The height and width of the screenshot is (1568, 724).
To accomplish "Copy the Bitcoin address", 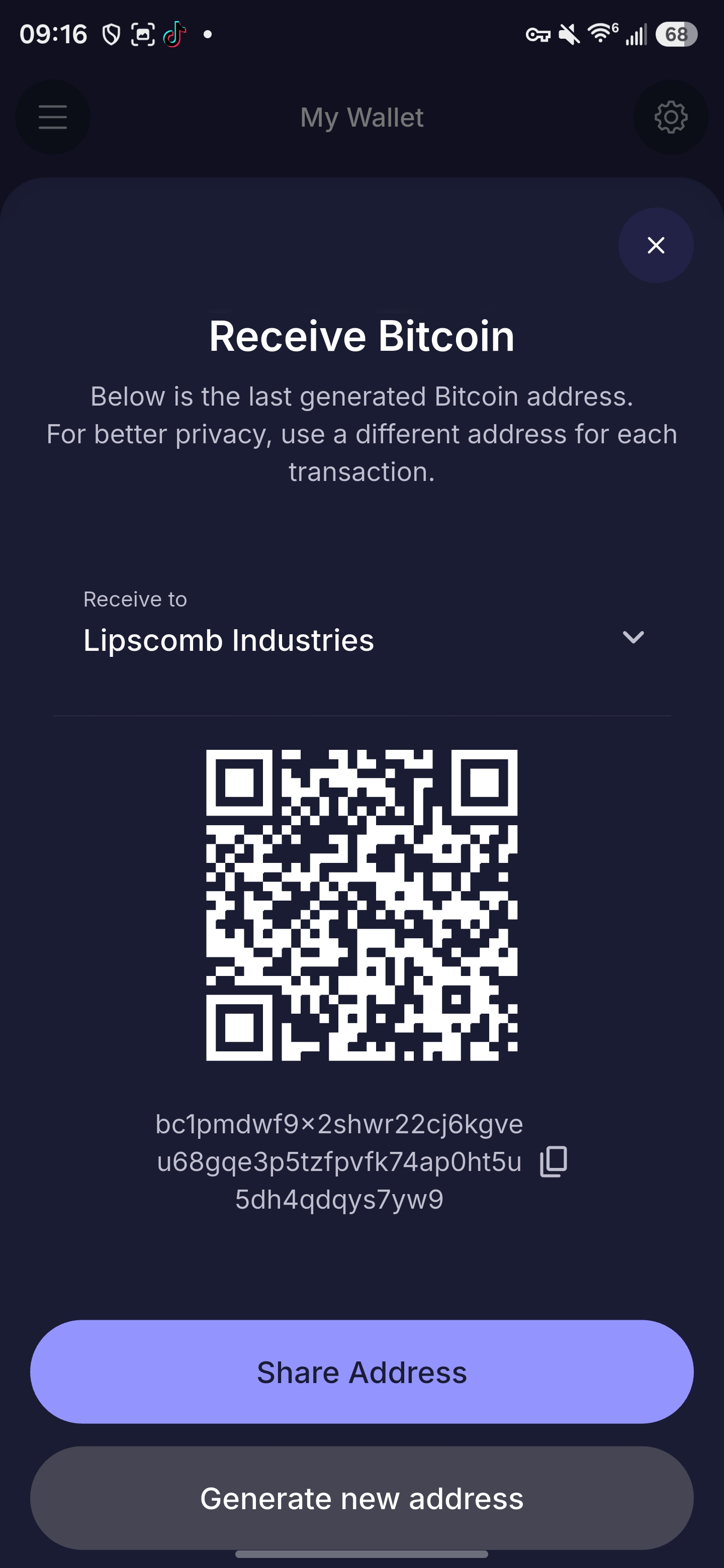I will (554, 1161).
